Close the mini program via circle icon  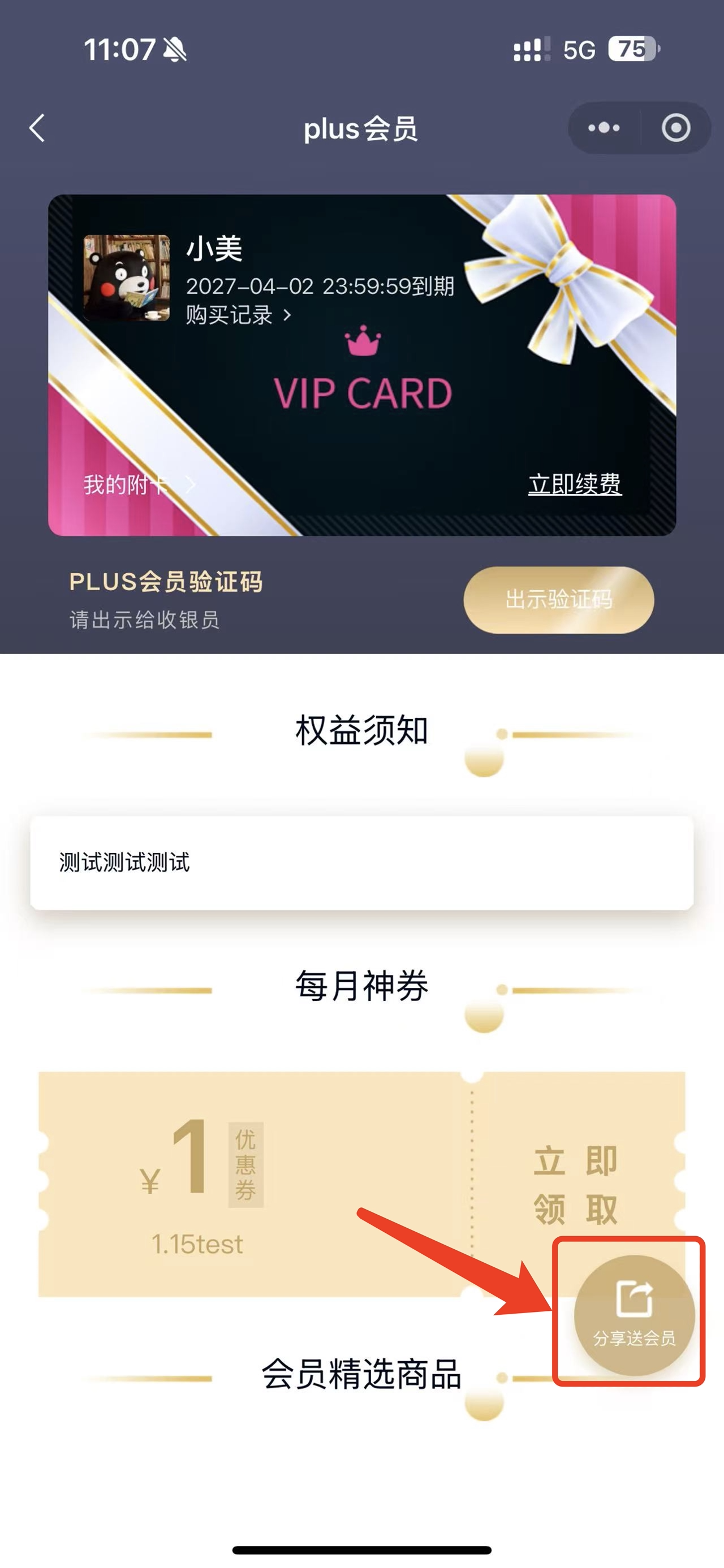point(675,128)
